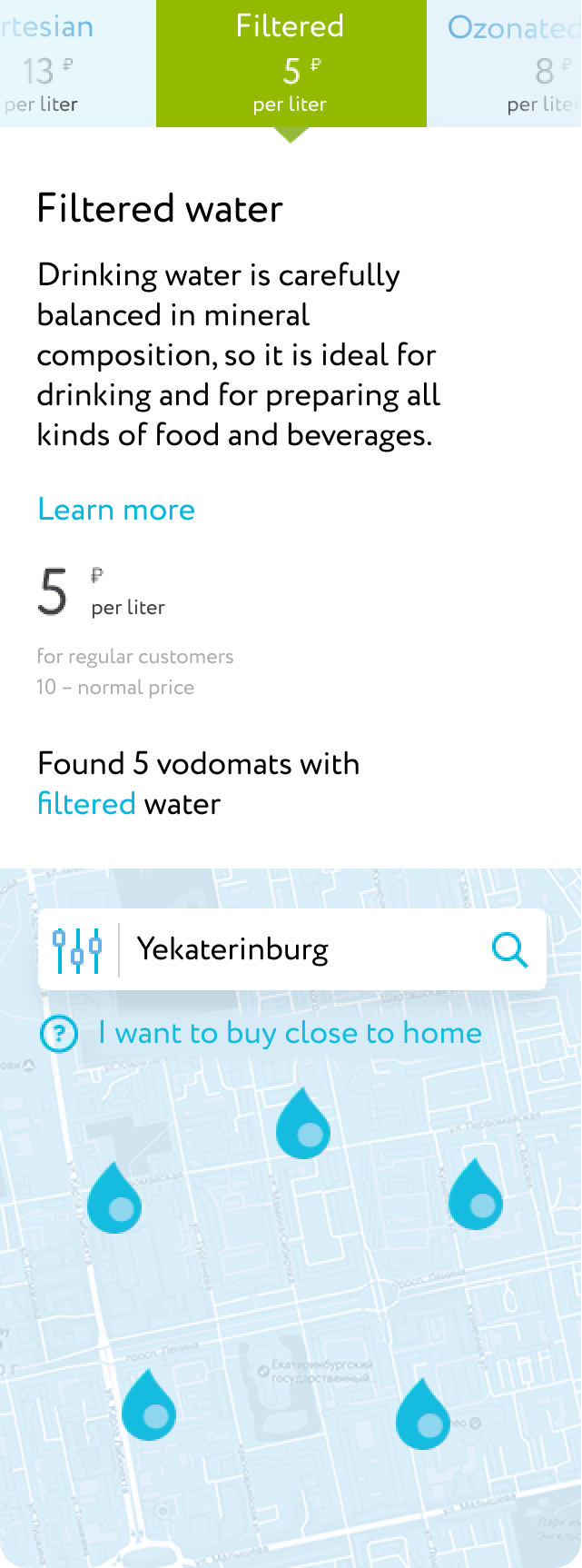Open map filter settings icon
Viewport: 582px width, 1568px height.
[x=76, y=949]
